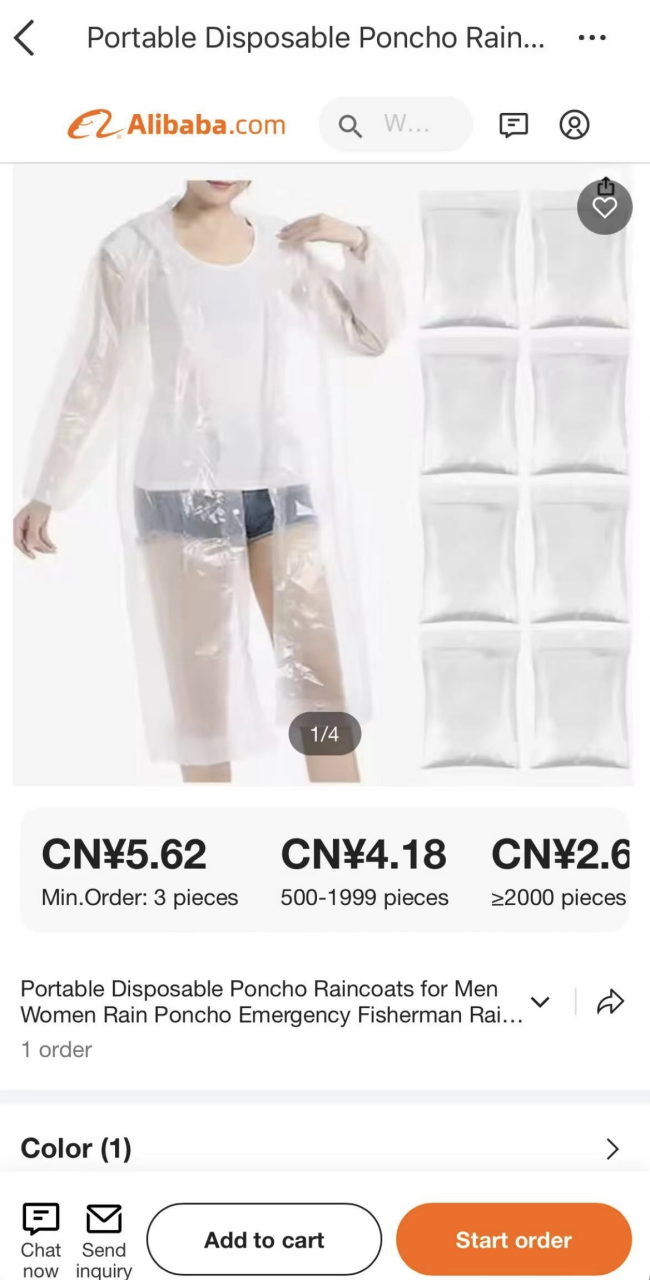Share this product listing
The height and width of the screenshot is (1280, 650).
[610, 1002]
